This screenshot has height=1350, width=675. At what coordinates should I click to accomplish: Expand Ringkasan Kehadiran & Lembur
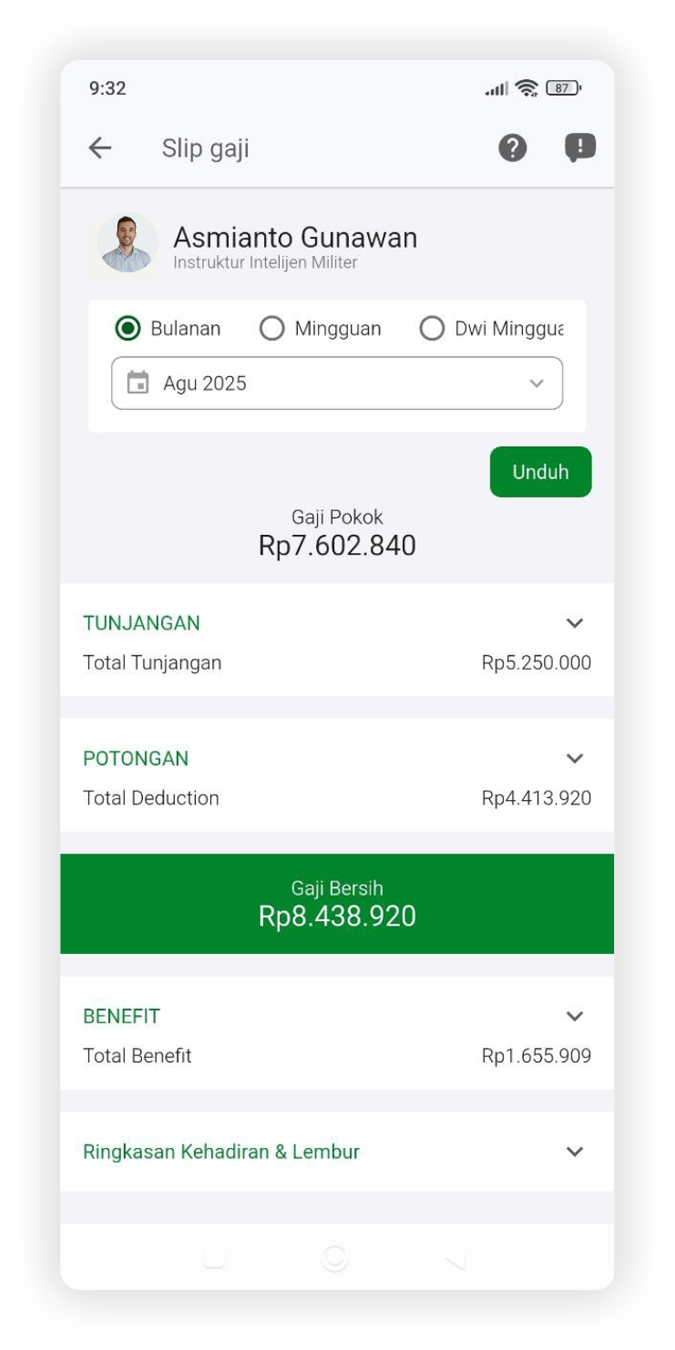[x=574, y=1152]
